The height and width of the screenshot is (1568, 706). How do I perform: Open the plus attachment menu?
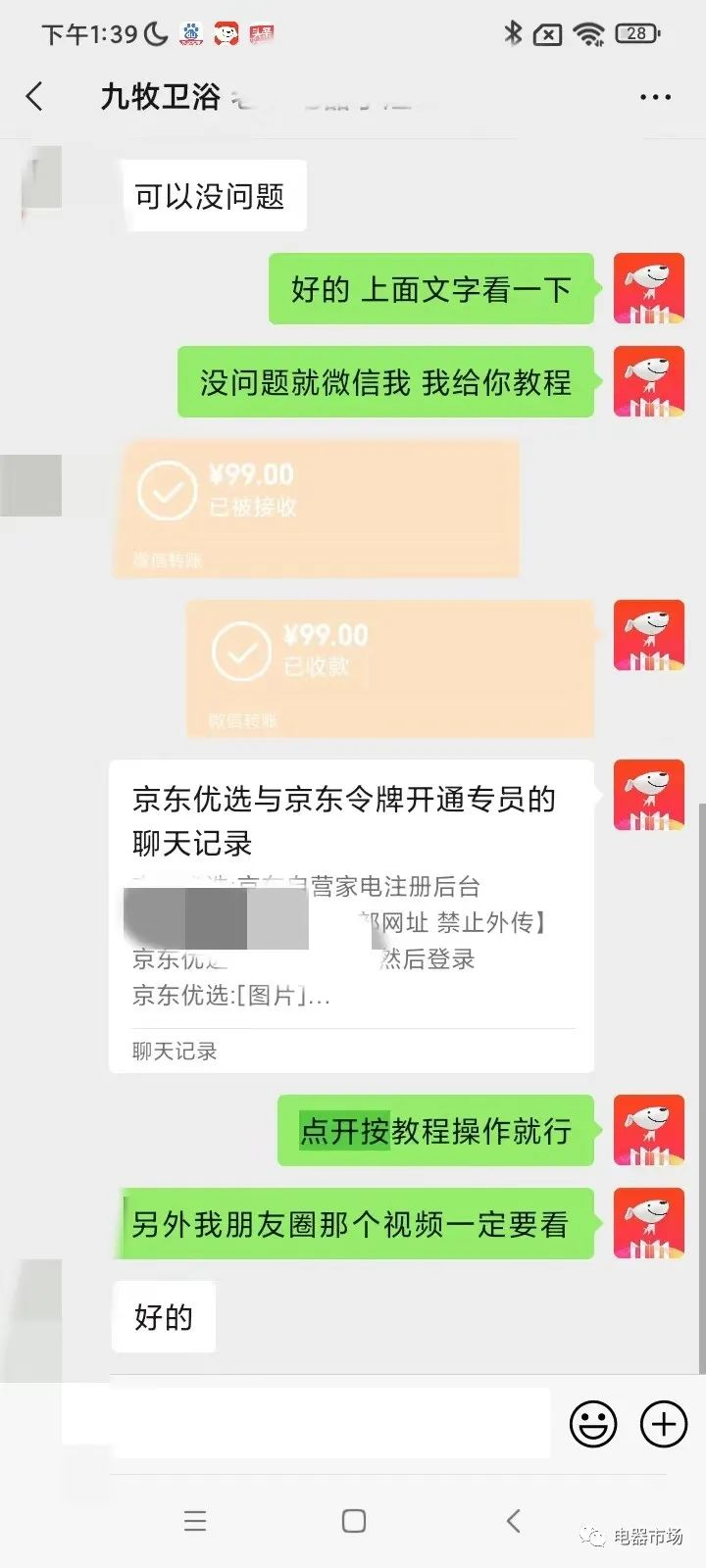pos(664,1423)
